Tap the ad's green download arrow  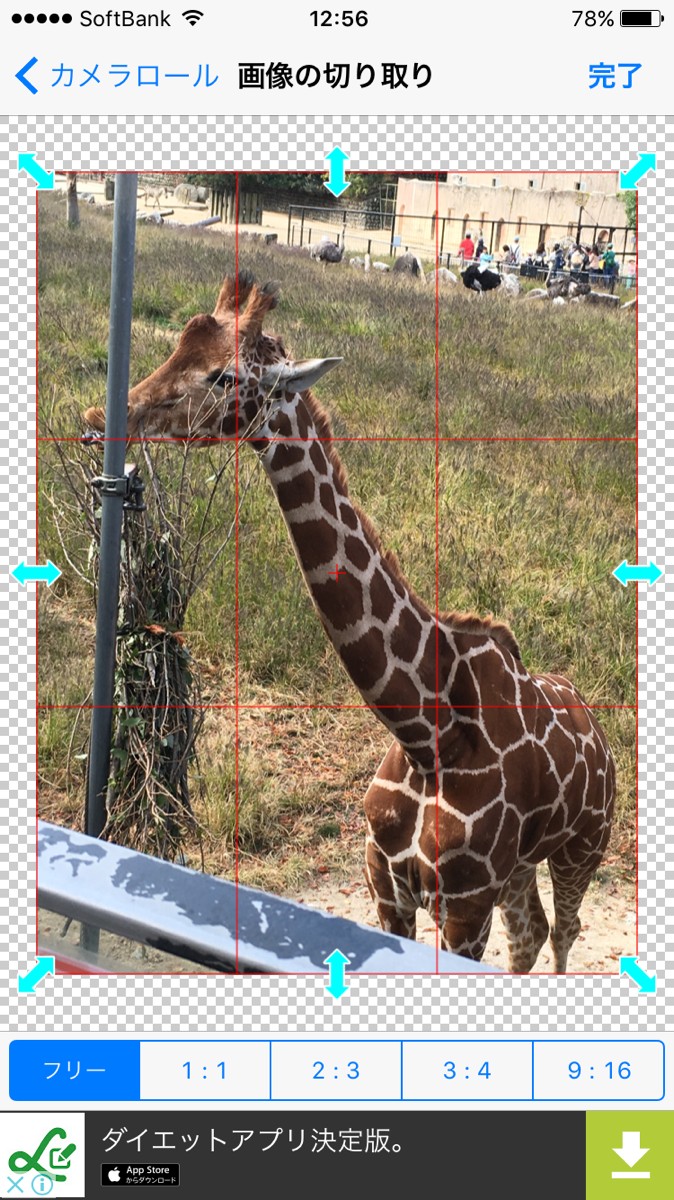pos(630,1155)
